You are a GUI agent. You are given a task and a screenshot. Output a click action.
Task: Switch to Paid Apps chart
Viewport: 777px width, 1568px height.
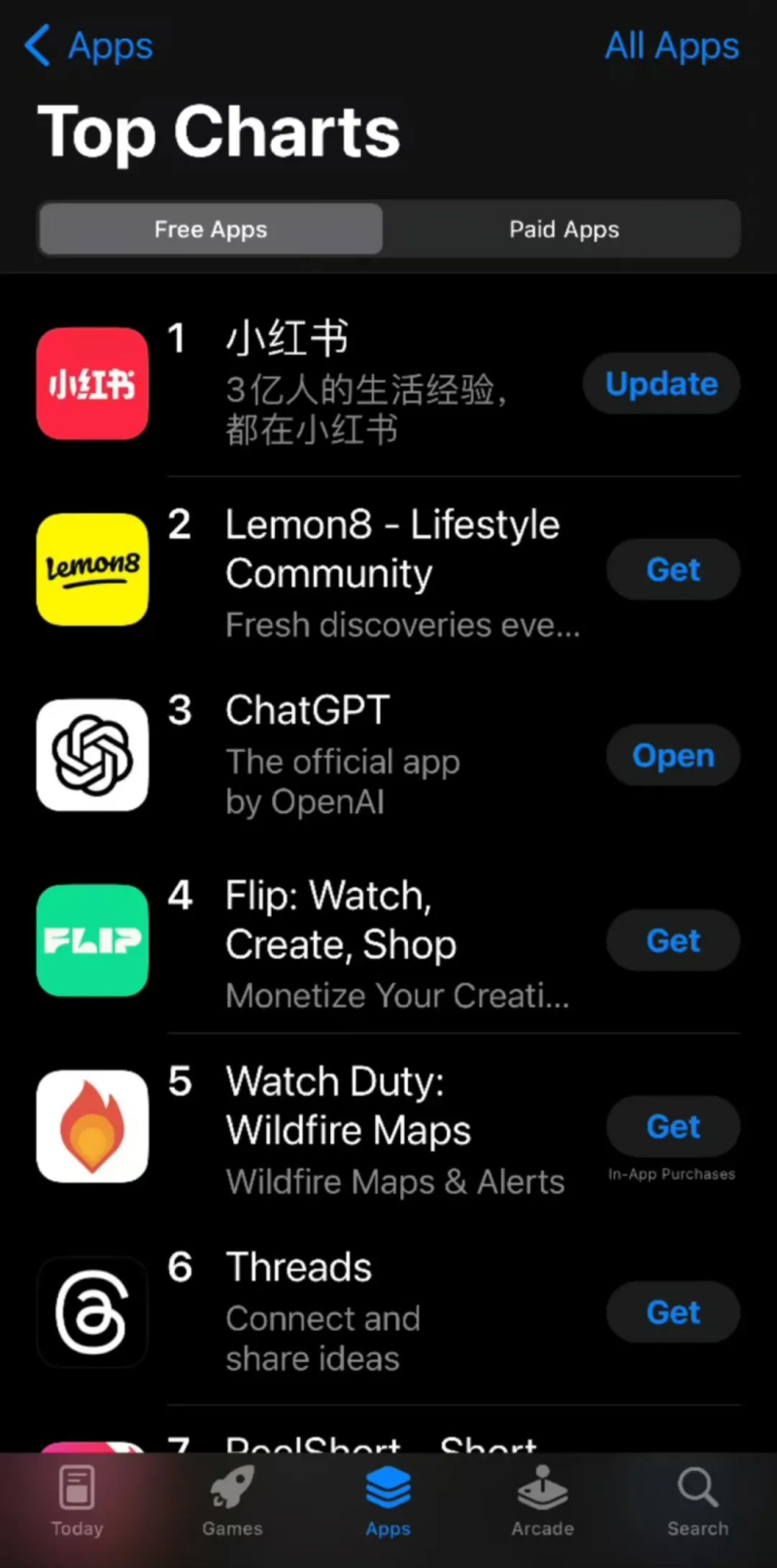[x=564, y=229]
